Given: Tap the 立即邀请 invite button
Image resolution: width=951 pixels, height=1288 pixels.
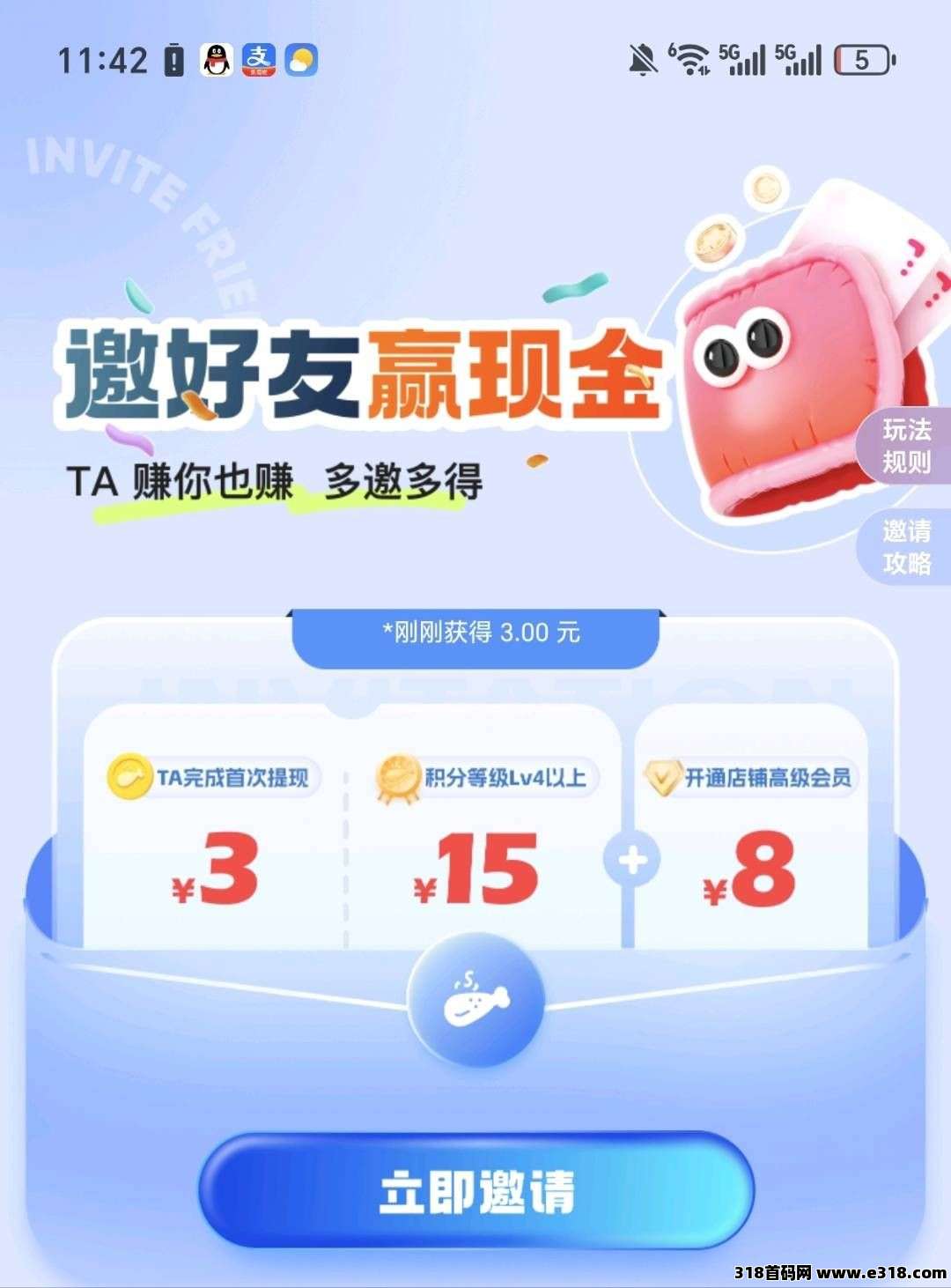Looking at the screenshot, I should pos(475,1191).
